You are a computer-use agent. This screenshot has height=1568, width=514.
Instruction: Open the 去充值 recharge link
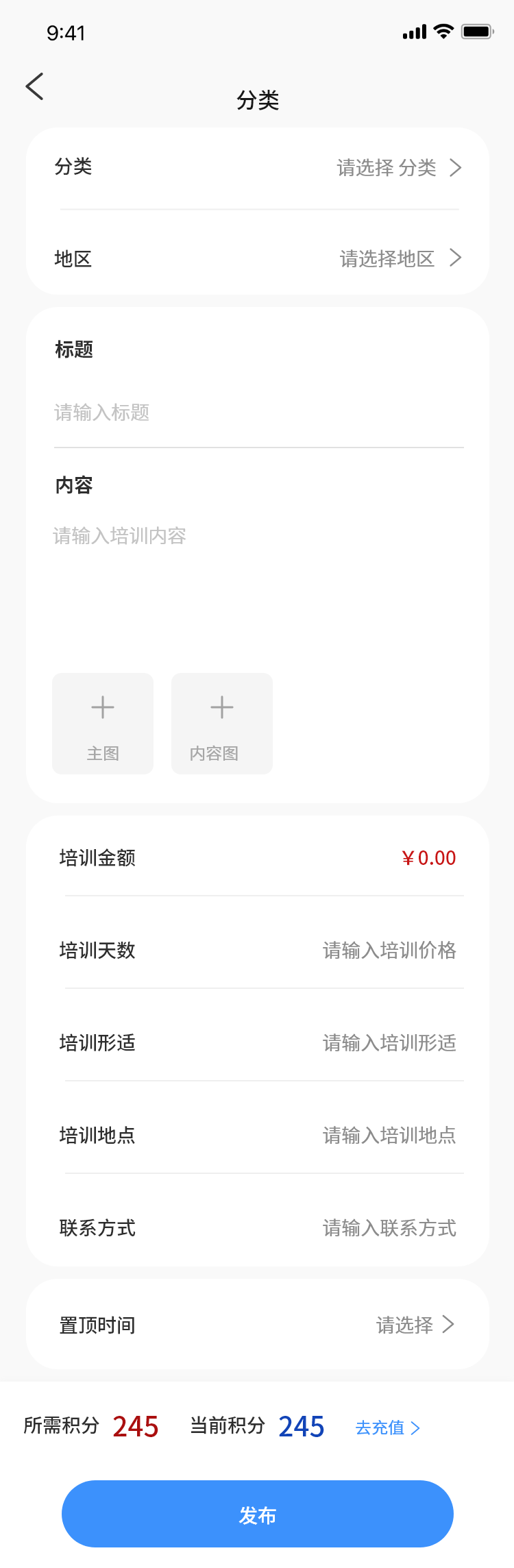tap(387, 1428)
